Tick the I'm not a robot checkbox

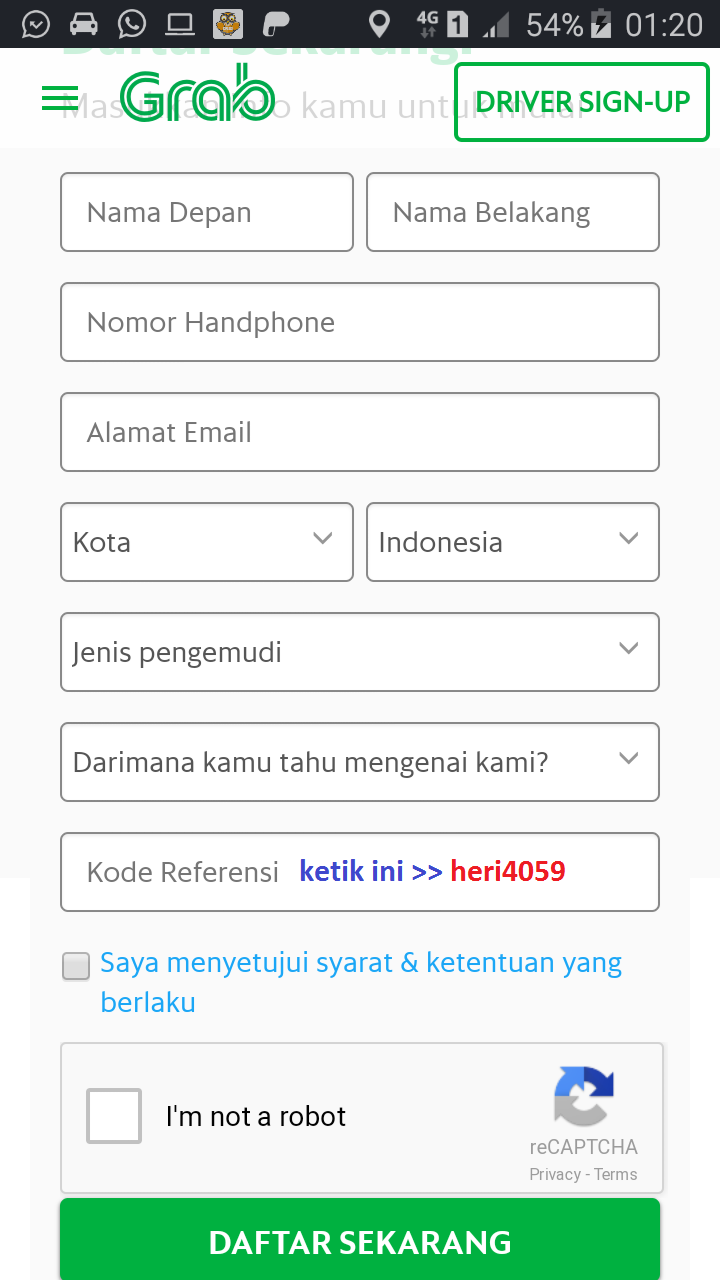tap(114, 1116)
